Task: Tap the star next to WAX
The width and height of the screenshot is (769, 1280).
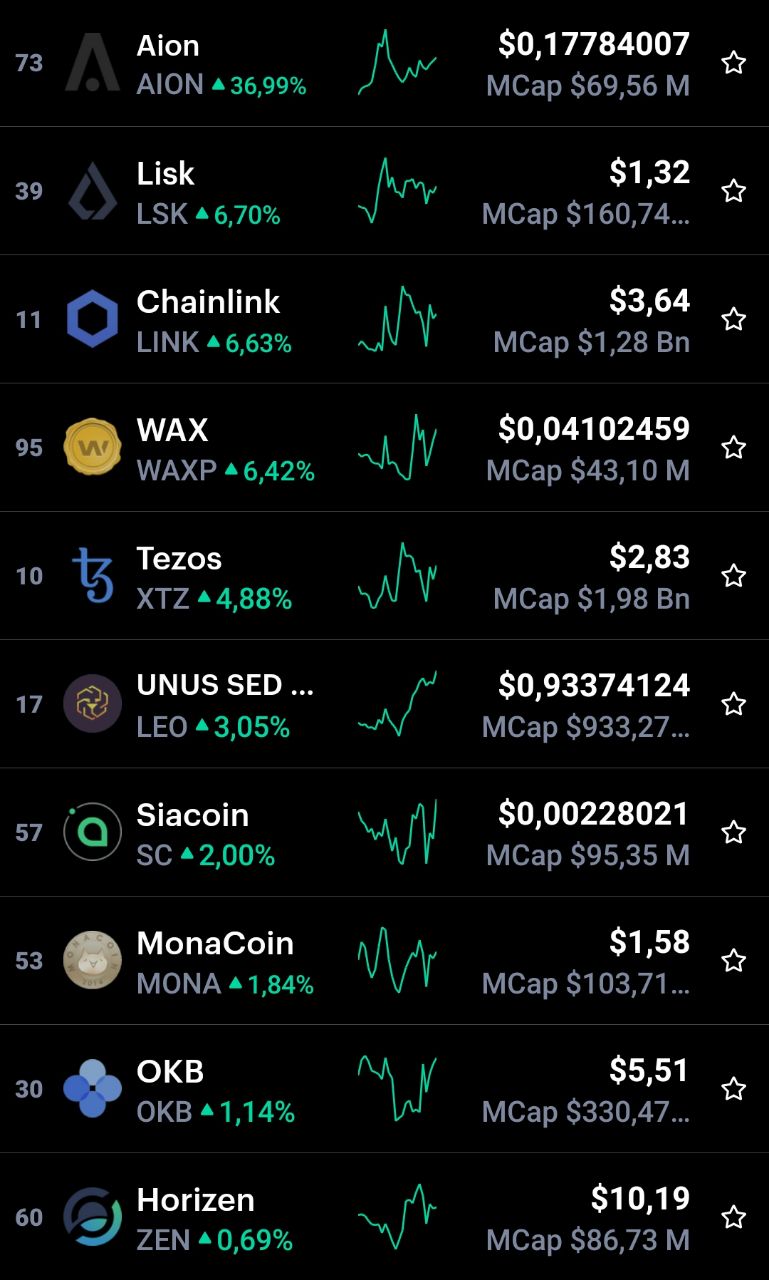Action: 734,447
